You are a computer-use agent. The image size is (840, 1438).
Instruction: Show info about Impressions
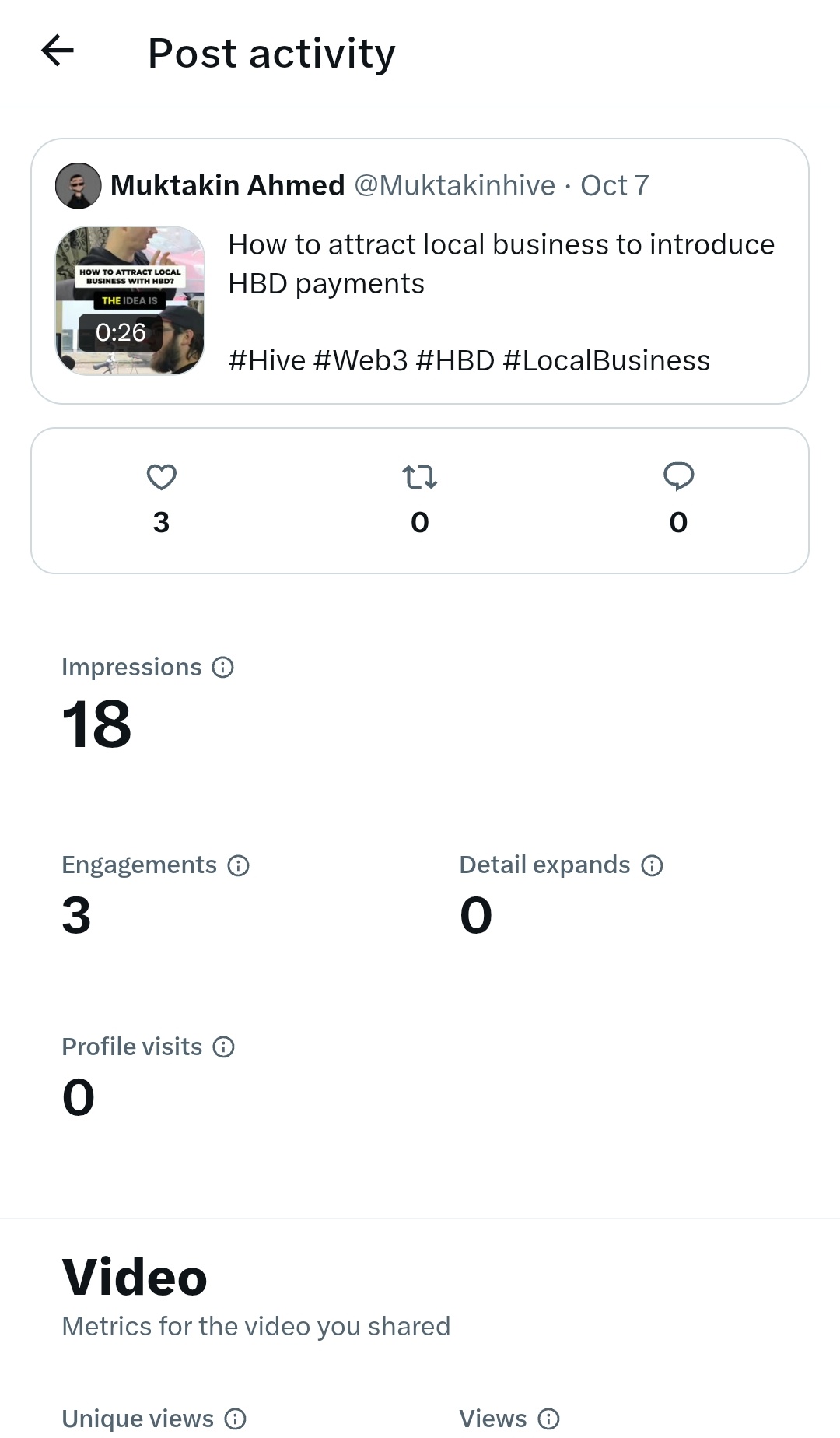(223, 668)
